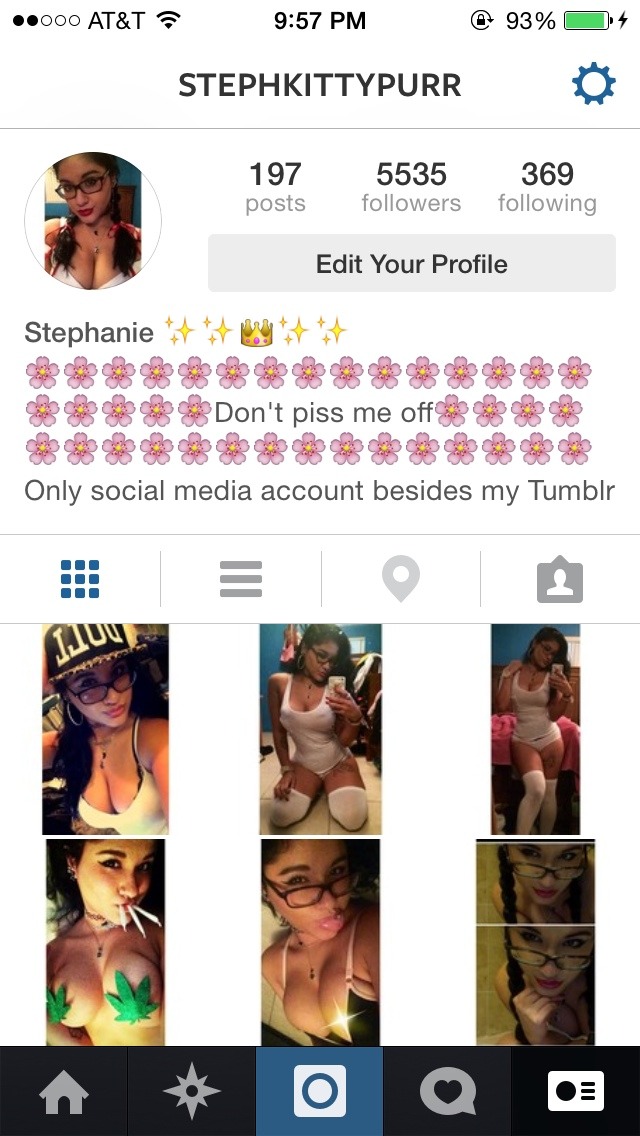Open the 369 following list
The image size is (640, 1136).
(x=547, y=188)
